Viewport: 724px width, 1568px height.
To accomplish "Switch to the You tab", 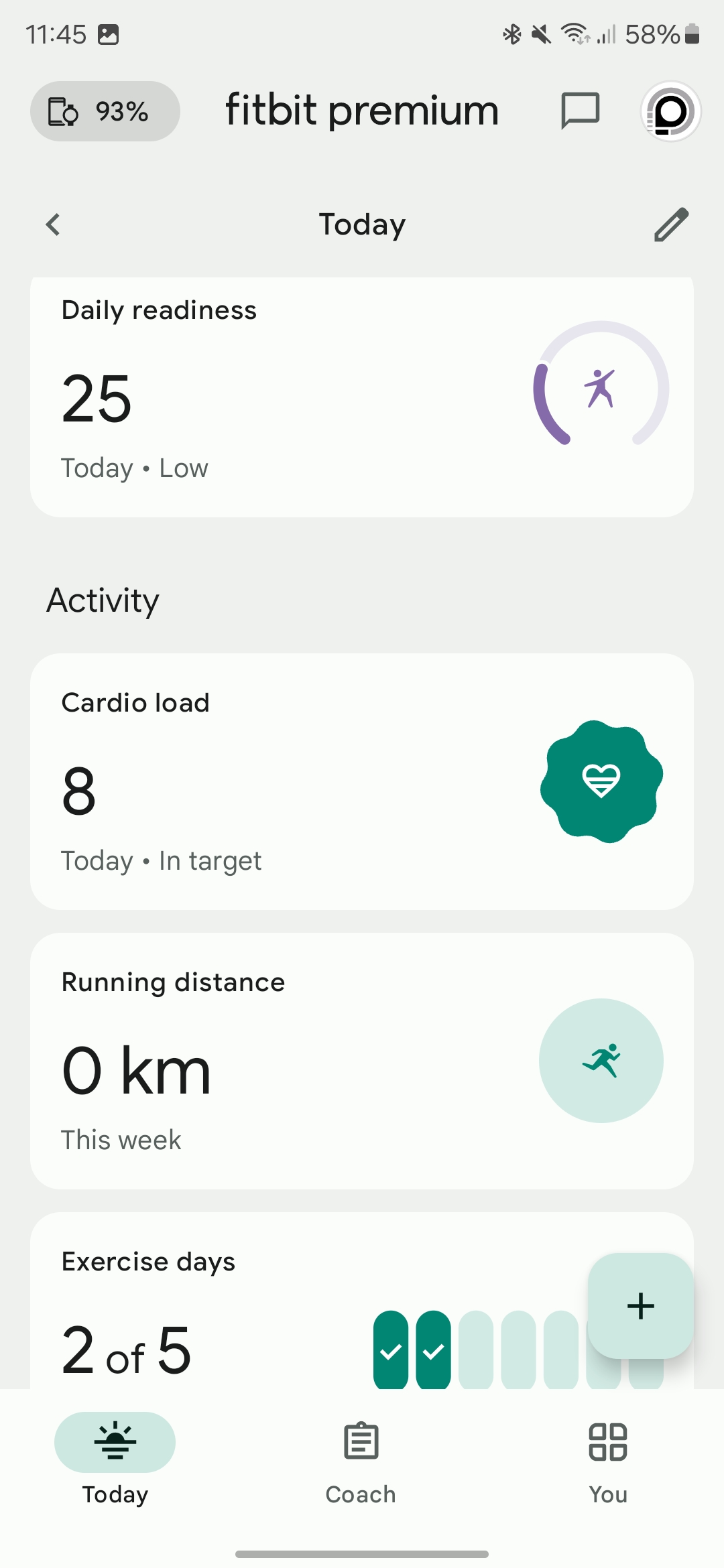I will [x=608, y=1463].
